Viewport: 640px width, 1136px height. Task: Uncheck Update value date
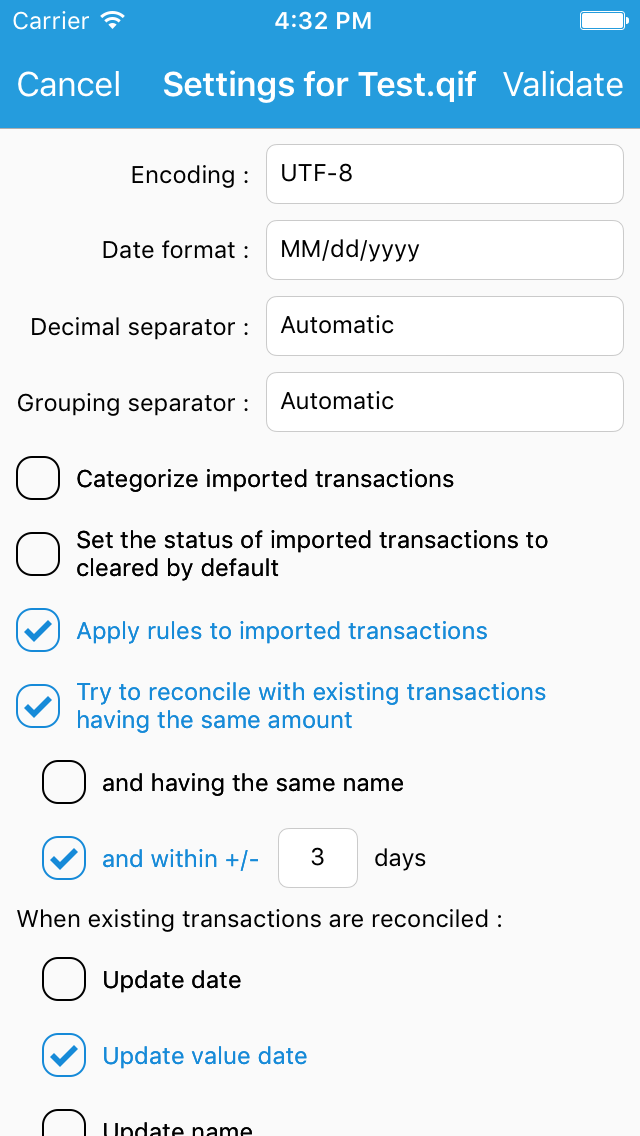64,1056
